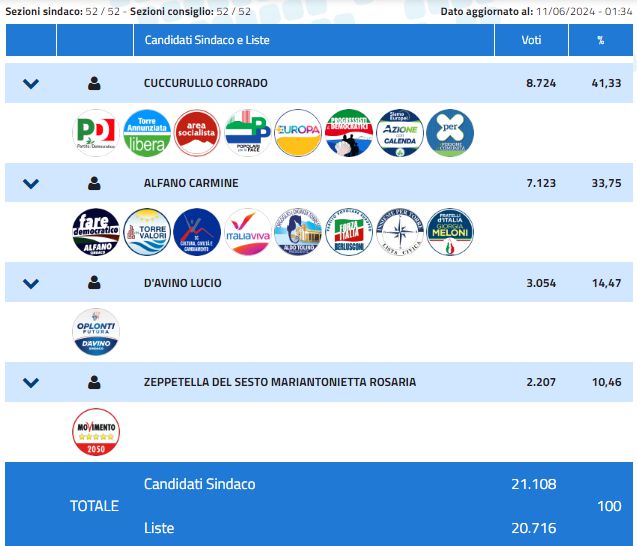
Task: Toggle D'Avino Lucio's chevron expander
Action: 31,283
